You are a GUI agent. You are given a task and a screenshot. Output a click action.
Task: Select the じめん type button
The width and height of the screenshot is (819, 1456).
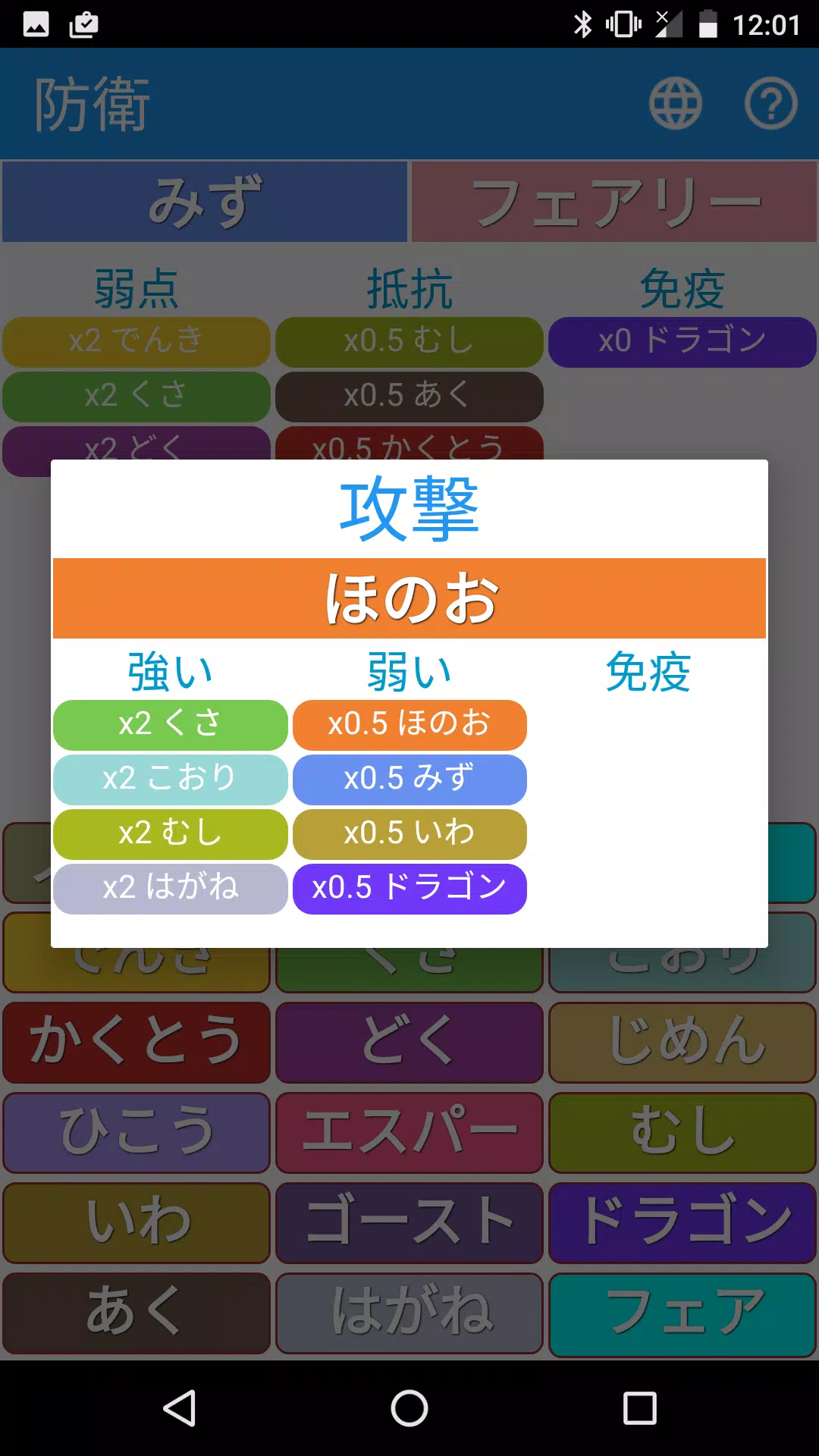pyautogui.click(x=681, y=1043)
